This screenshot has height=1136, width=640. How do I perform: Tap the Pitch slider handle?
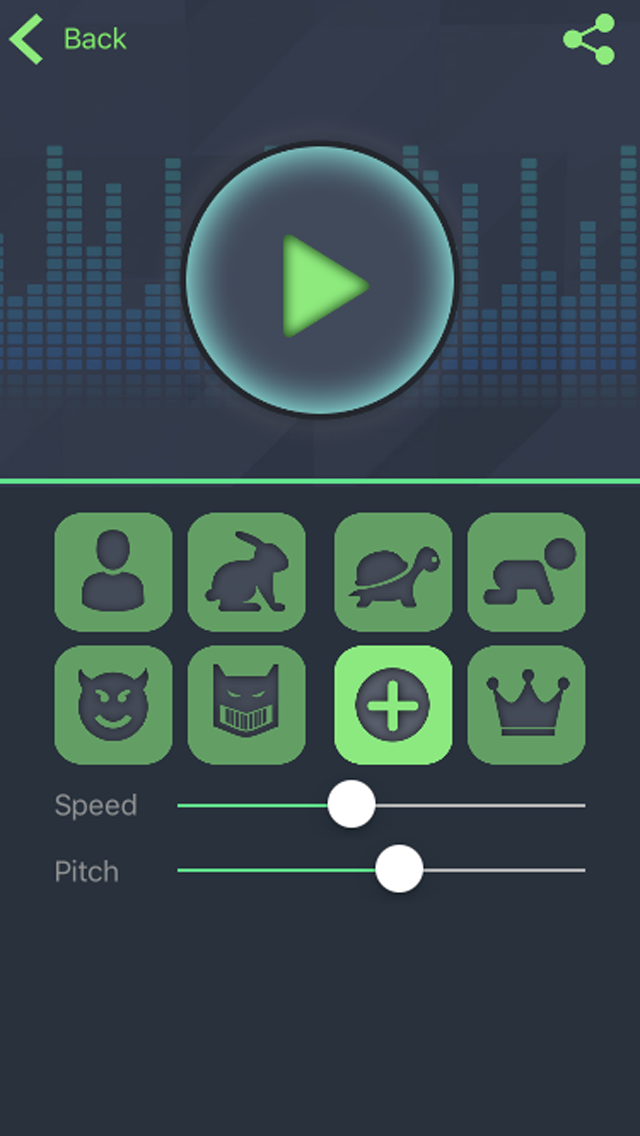(399, 870)
